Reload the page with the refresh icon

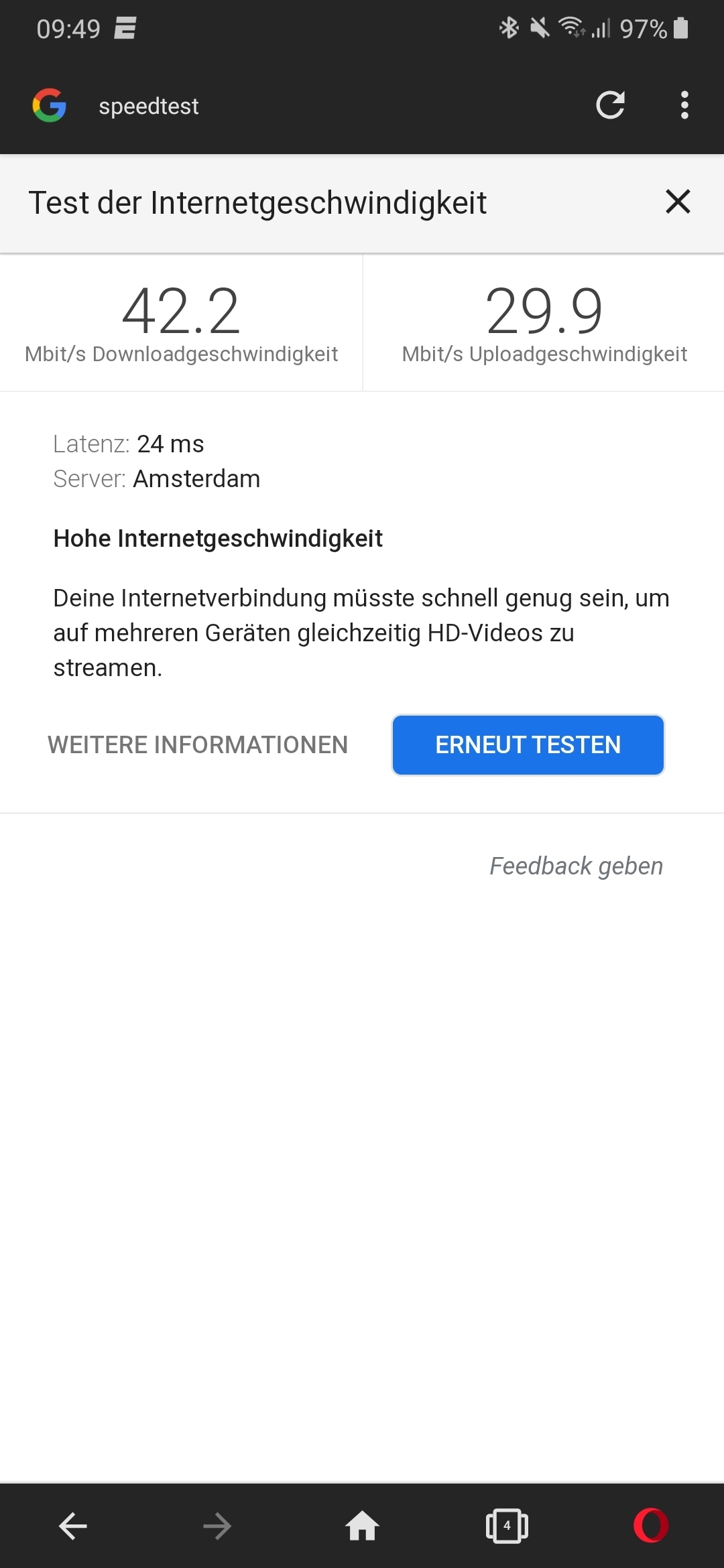611,105
